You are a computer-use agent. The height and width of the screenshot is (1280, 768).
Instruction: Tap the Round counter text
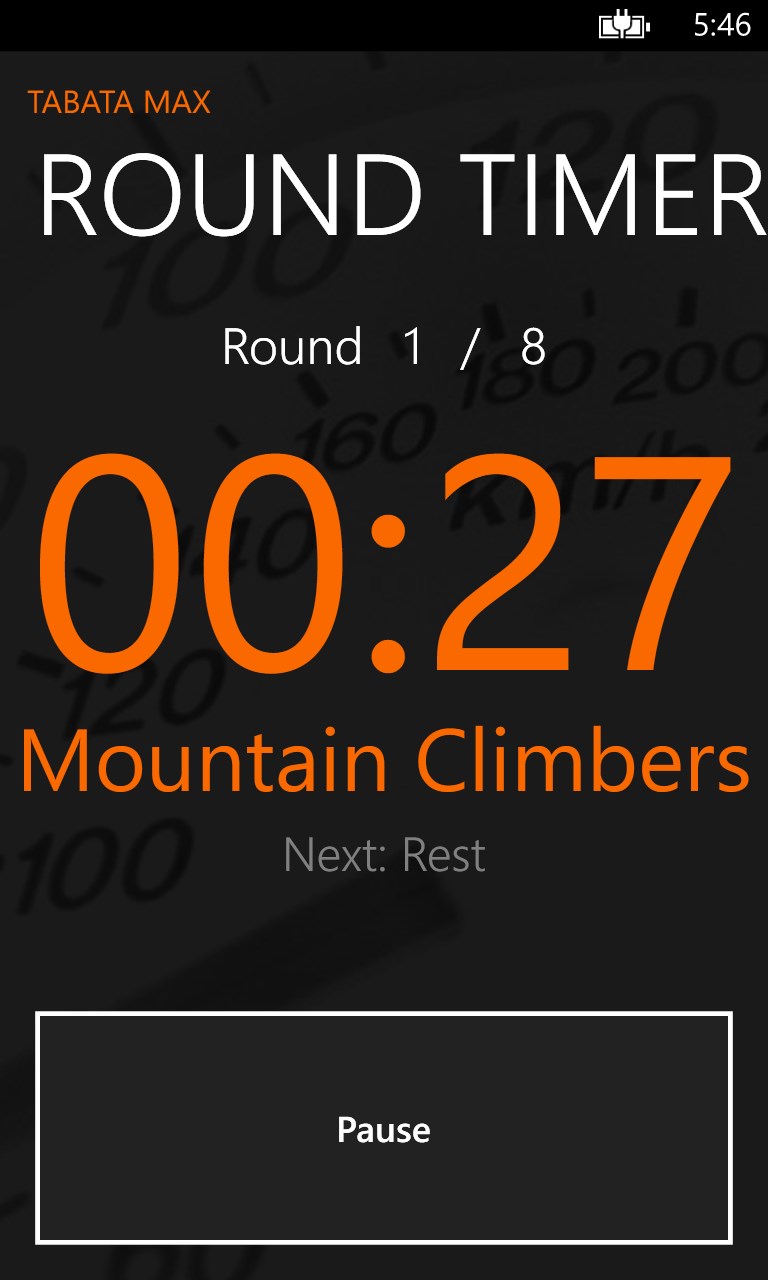click(292, 347)
